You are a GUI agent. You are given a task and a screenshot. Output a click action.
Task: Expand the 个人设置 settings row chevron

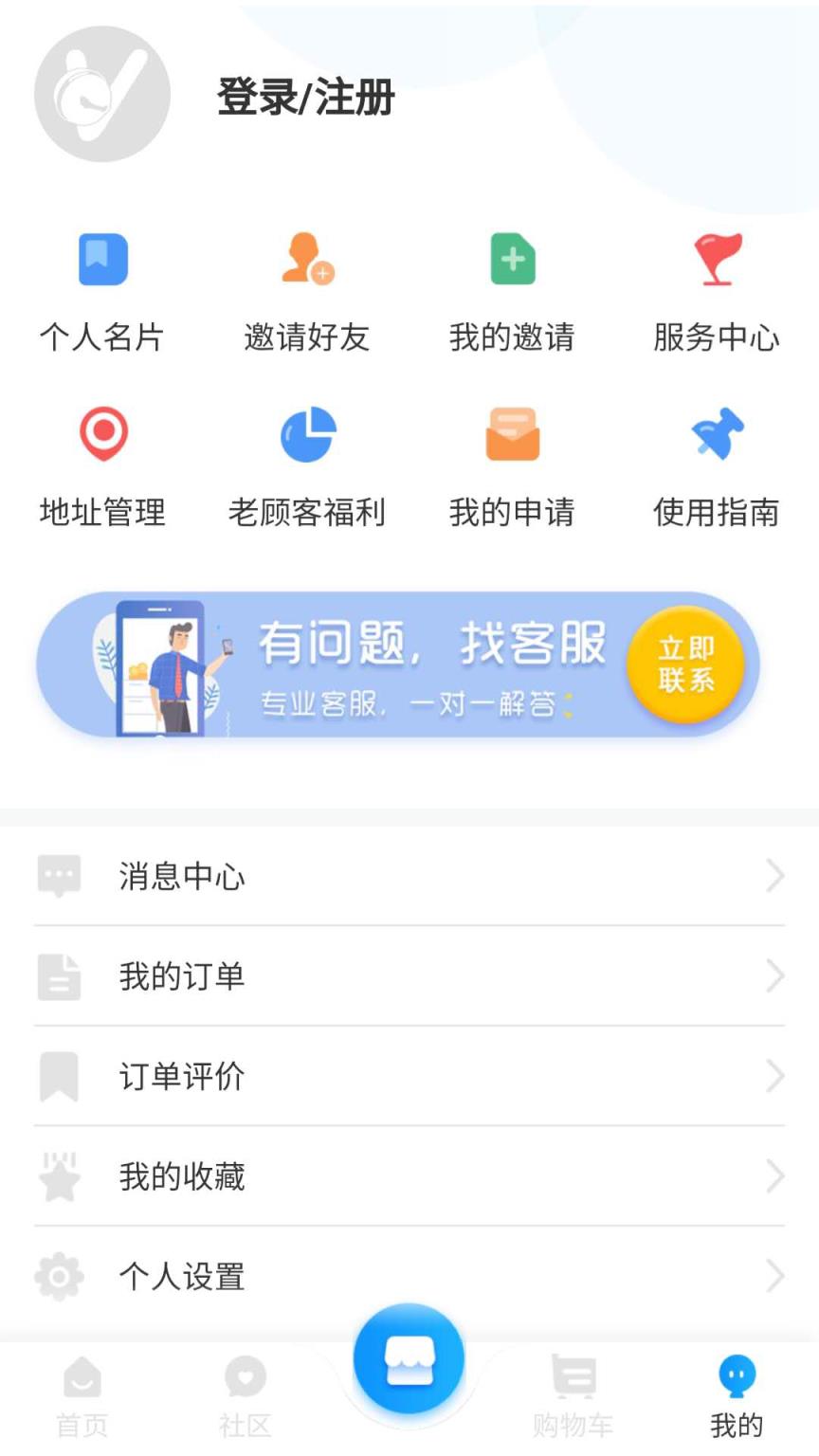(x=775, y=1277)
